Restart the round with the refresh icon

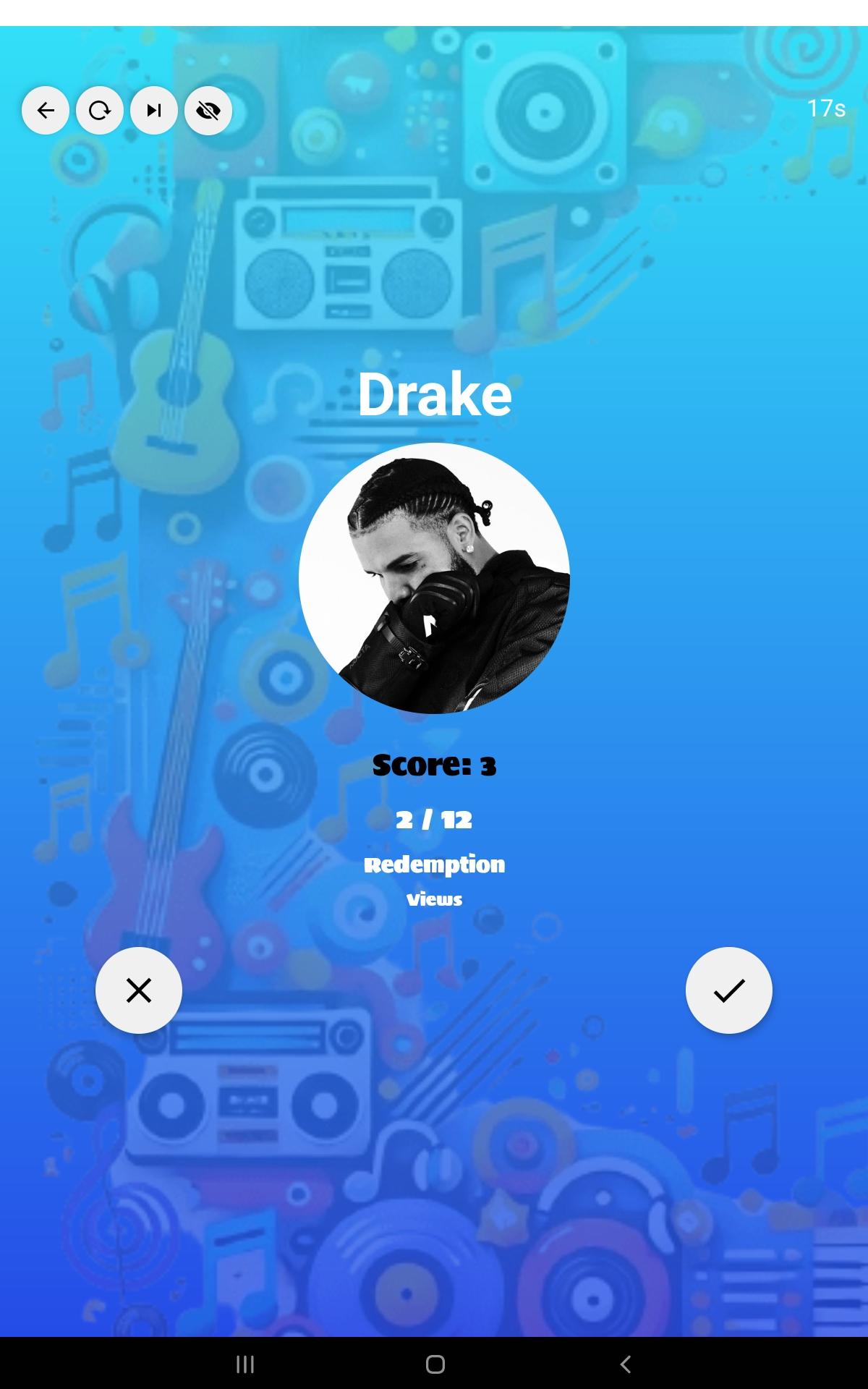click(x=100, y=111)
